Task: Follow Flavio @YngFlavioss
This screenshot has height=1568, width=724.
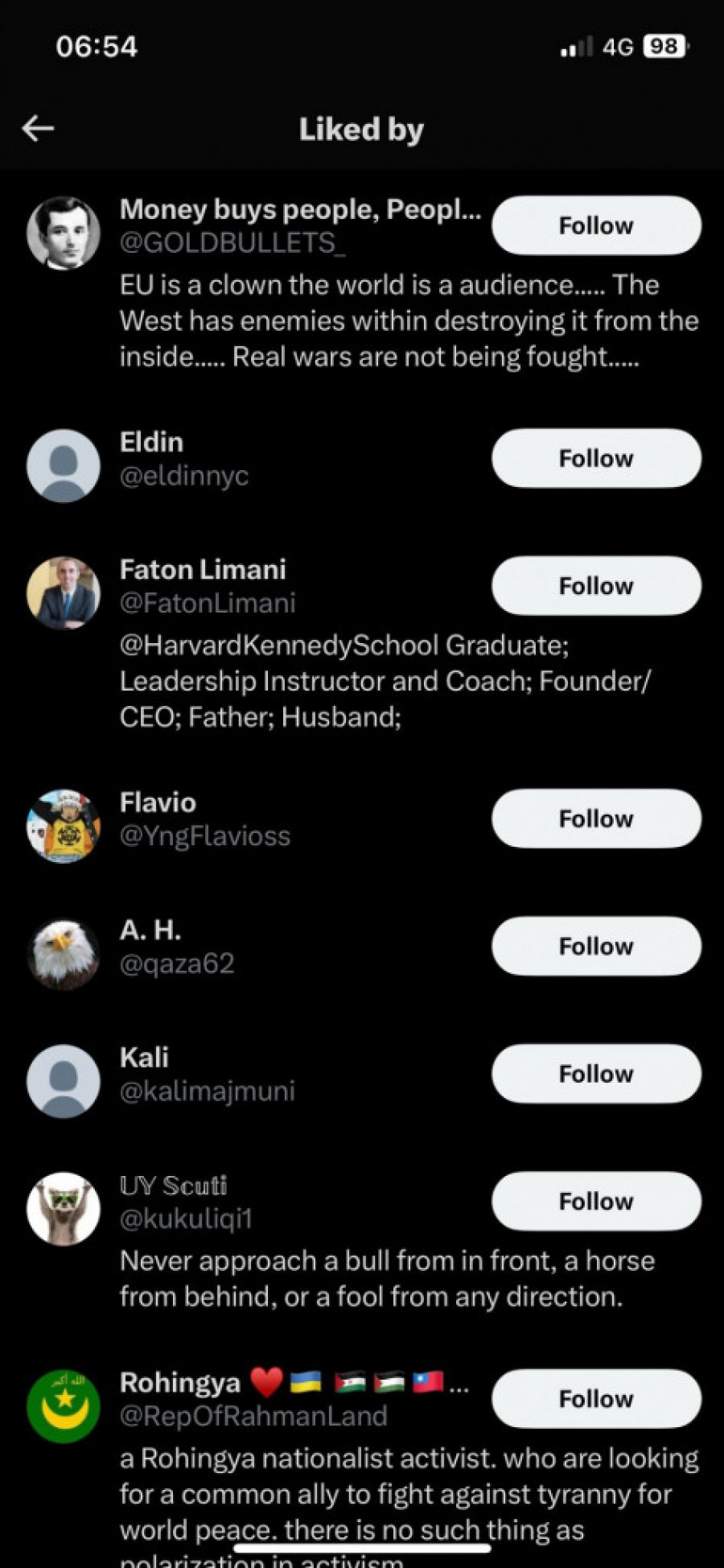Action: [x=596, y=819]
